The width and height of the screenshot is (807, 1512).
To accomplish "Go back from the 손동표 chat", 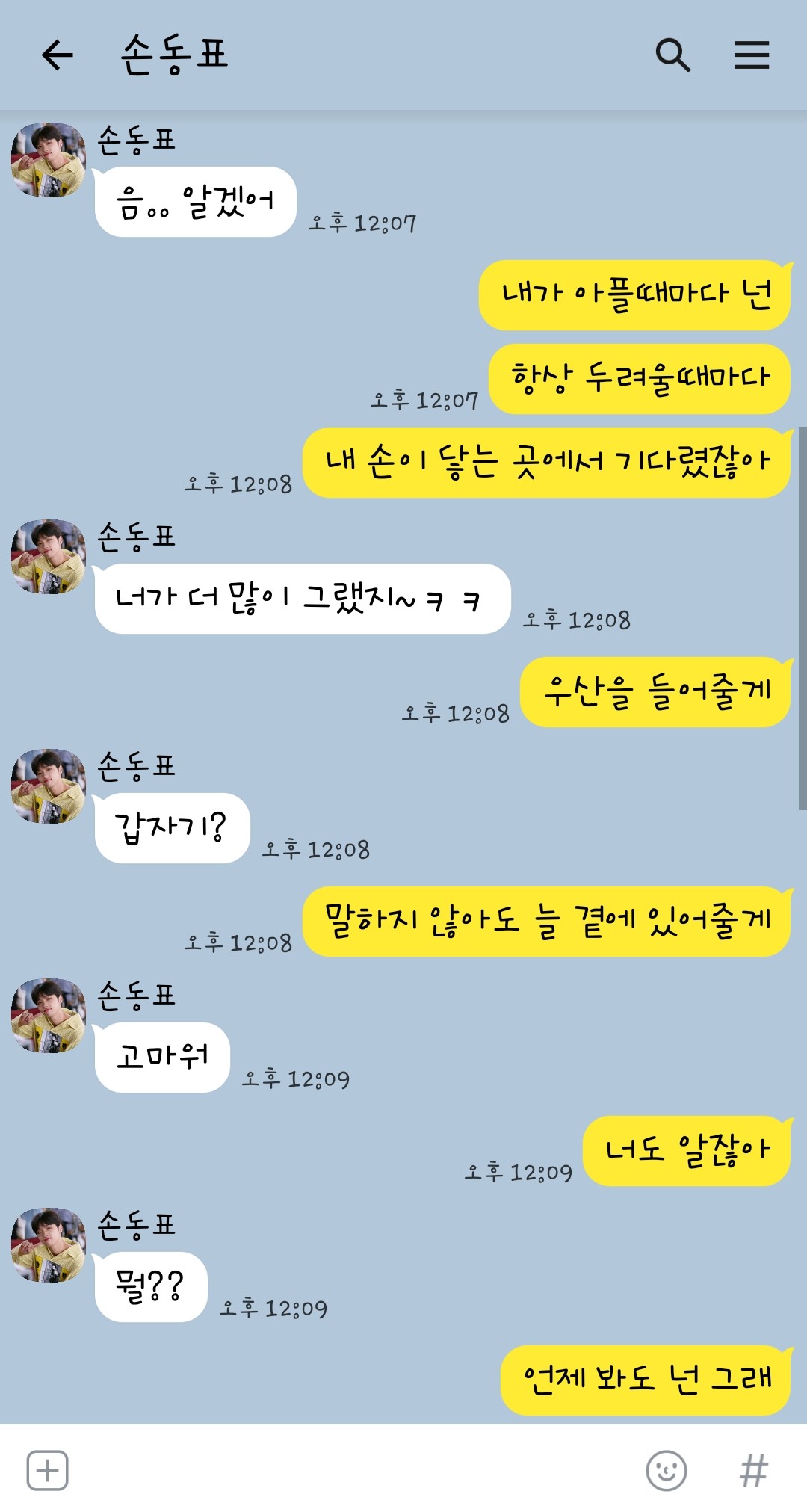I will 58,55.
